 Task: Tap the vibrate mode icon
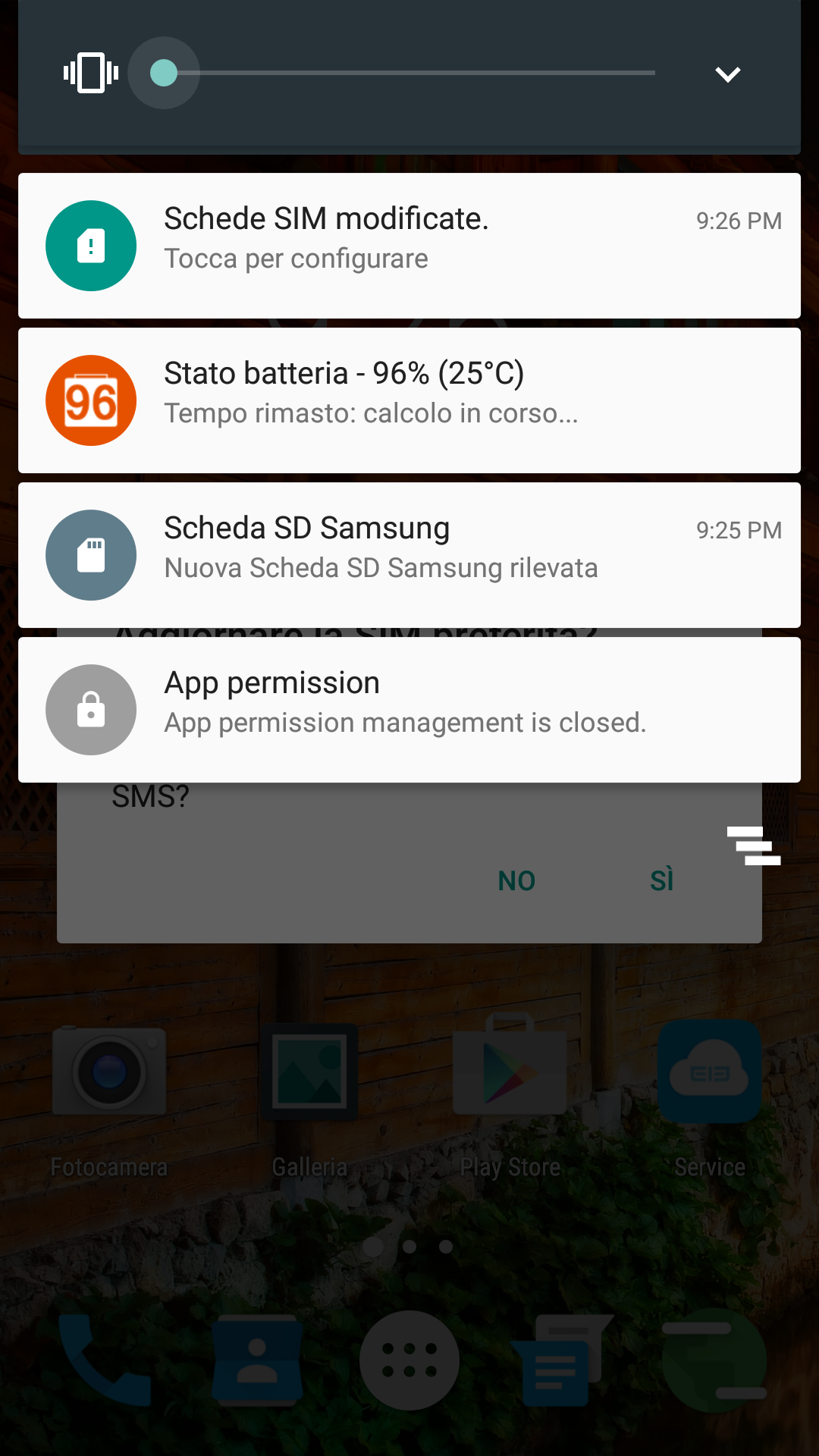(x=91, y=73)
